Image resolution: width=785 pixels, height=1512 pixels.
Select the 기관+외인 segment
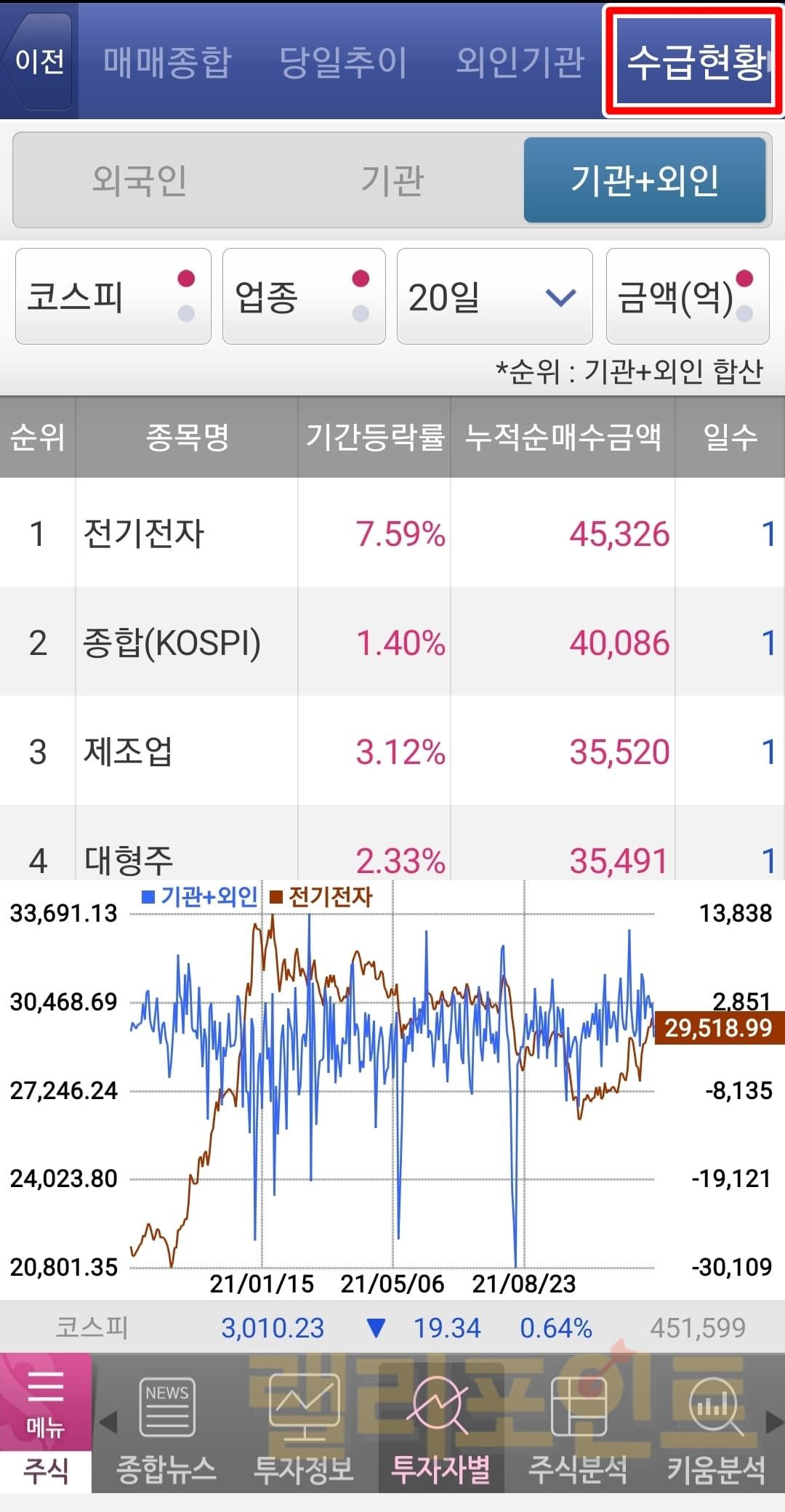point(644,180)
